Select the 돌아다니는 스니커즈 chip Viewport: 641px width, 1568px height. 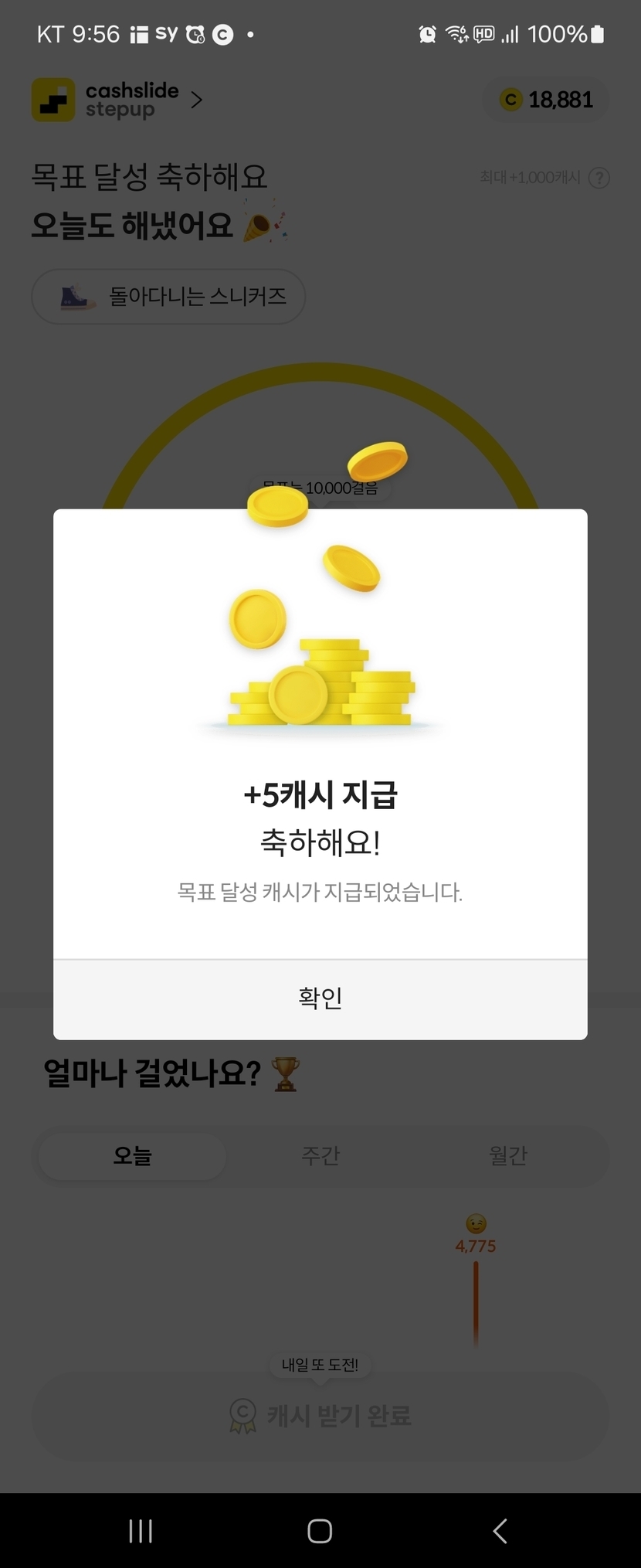tap(168, 297)
